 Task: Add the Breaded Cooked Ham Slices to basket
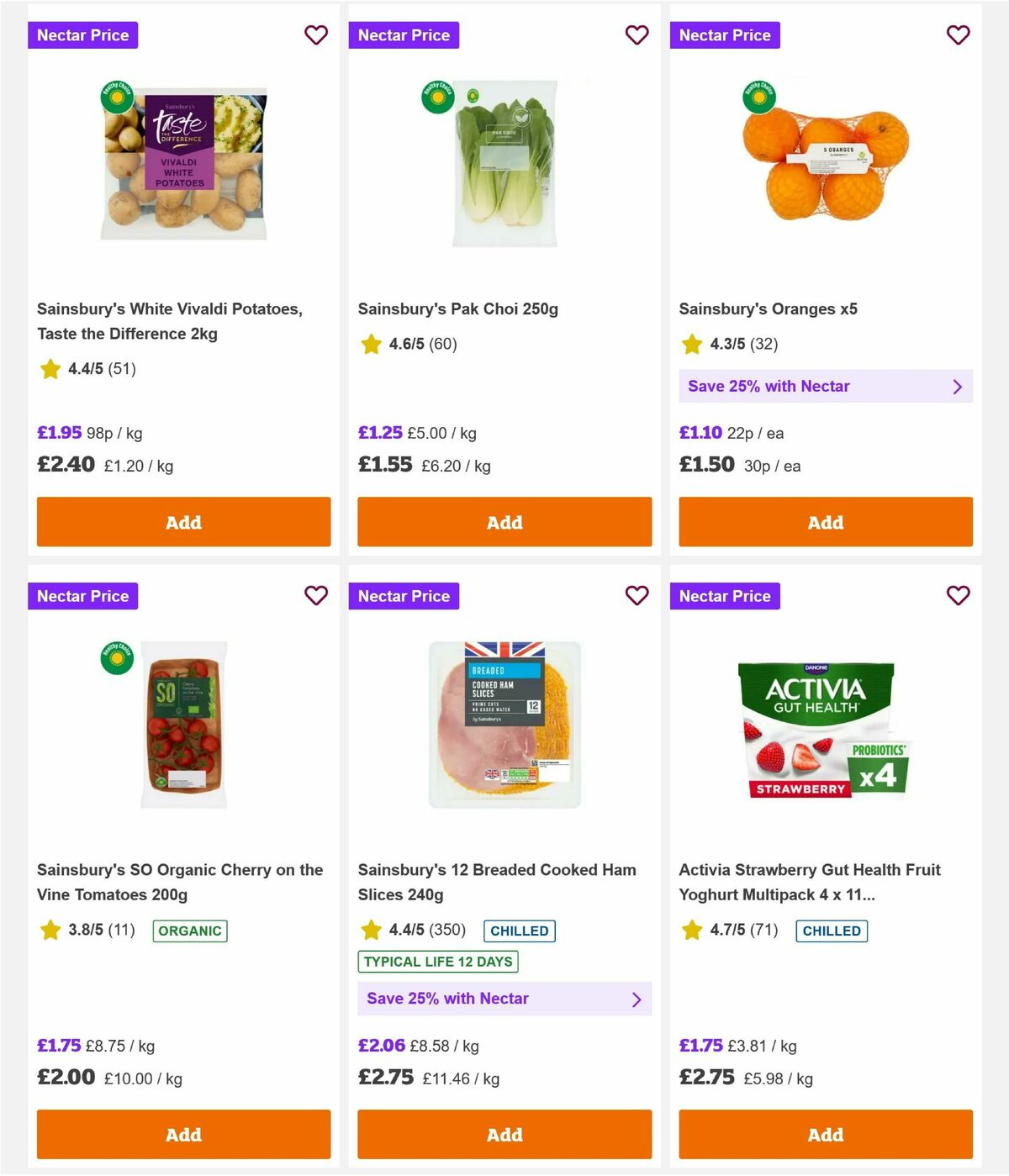pyautogui.click(x=504, y=1134)
